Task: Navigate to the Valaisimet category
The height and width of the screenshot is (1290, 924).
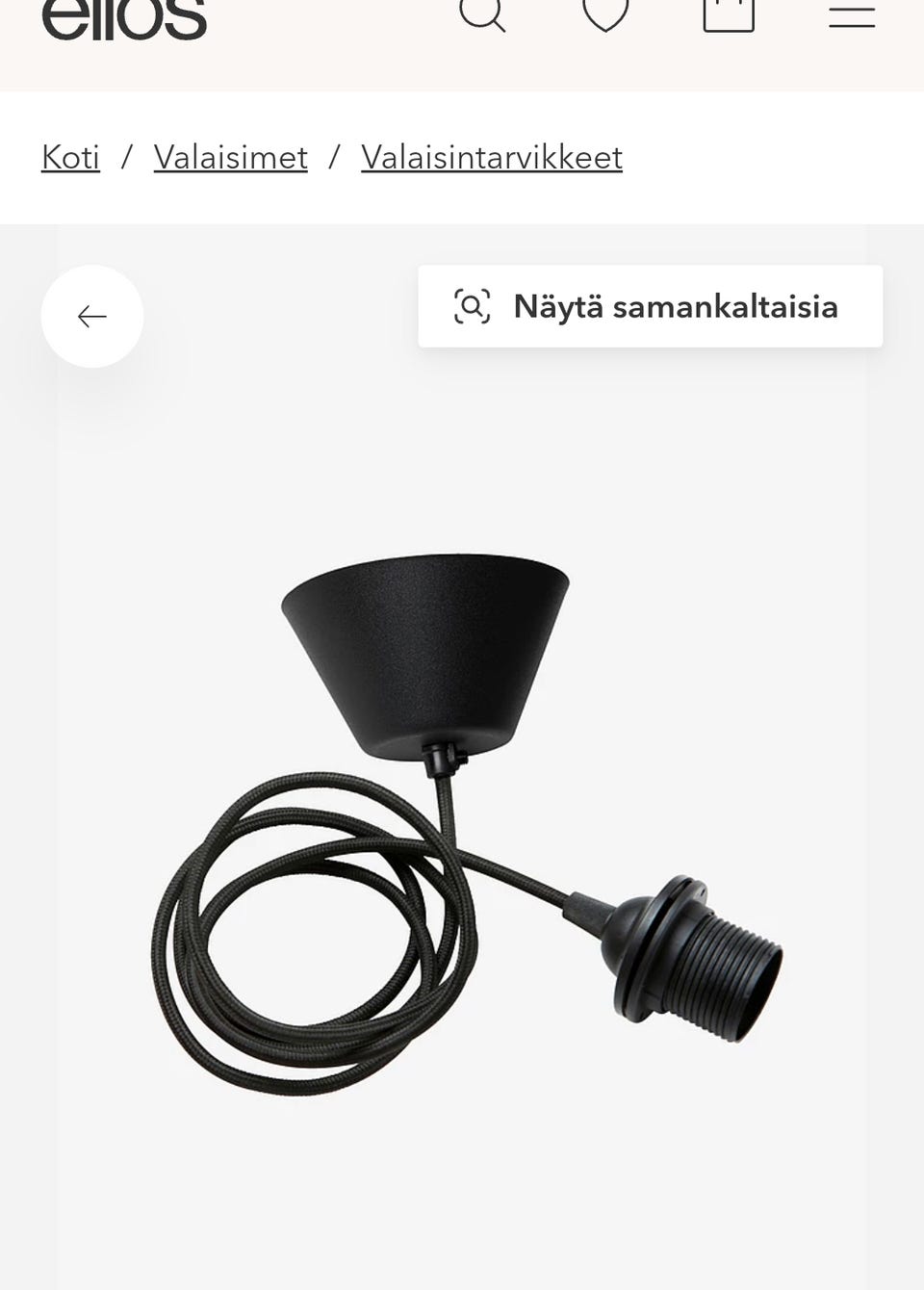Action: (x=230, y=157)
